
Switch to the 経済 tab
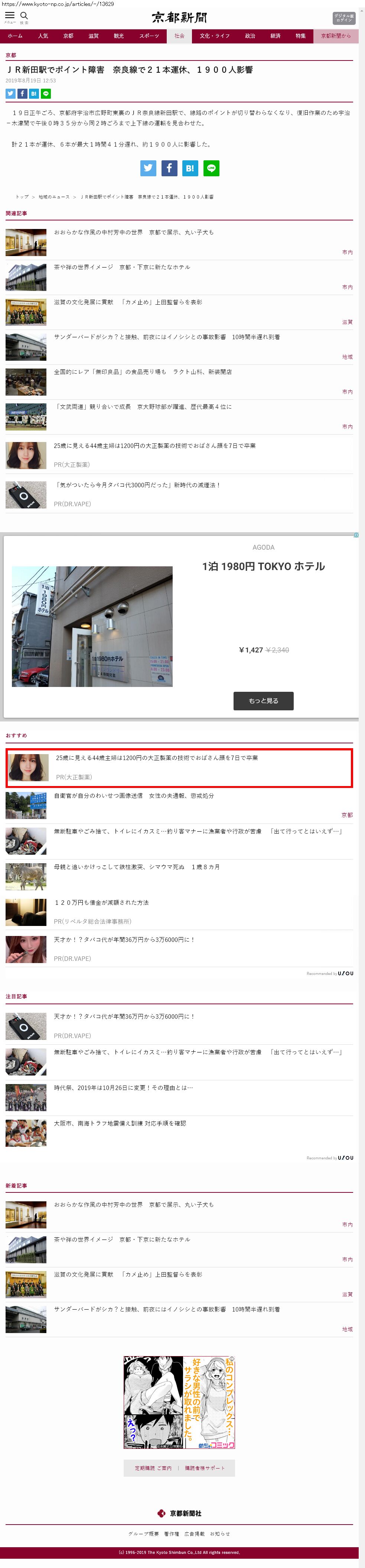pos(276,36)
